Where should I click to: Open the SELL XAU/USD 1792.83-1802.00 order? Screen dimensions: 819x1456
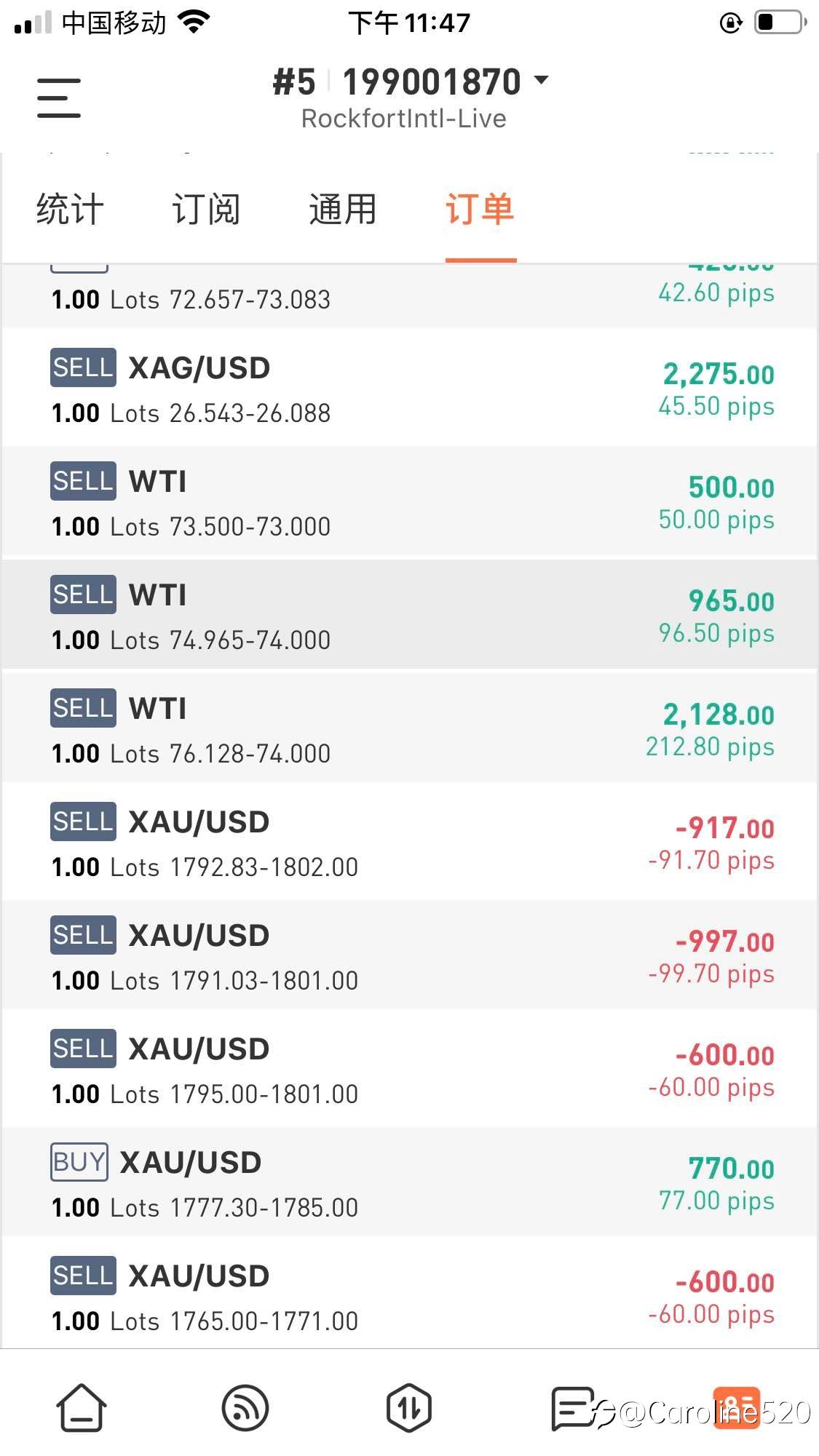click(409, 842)
